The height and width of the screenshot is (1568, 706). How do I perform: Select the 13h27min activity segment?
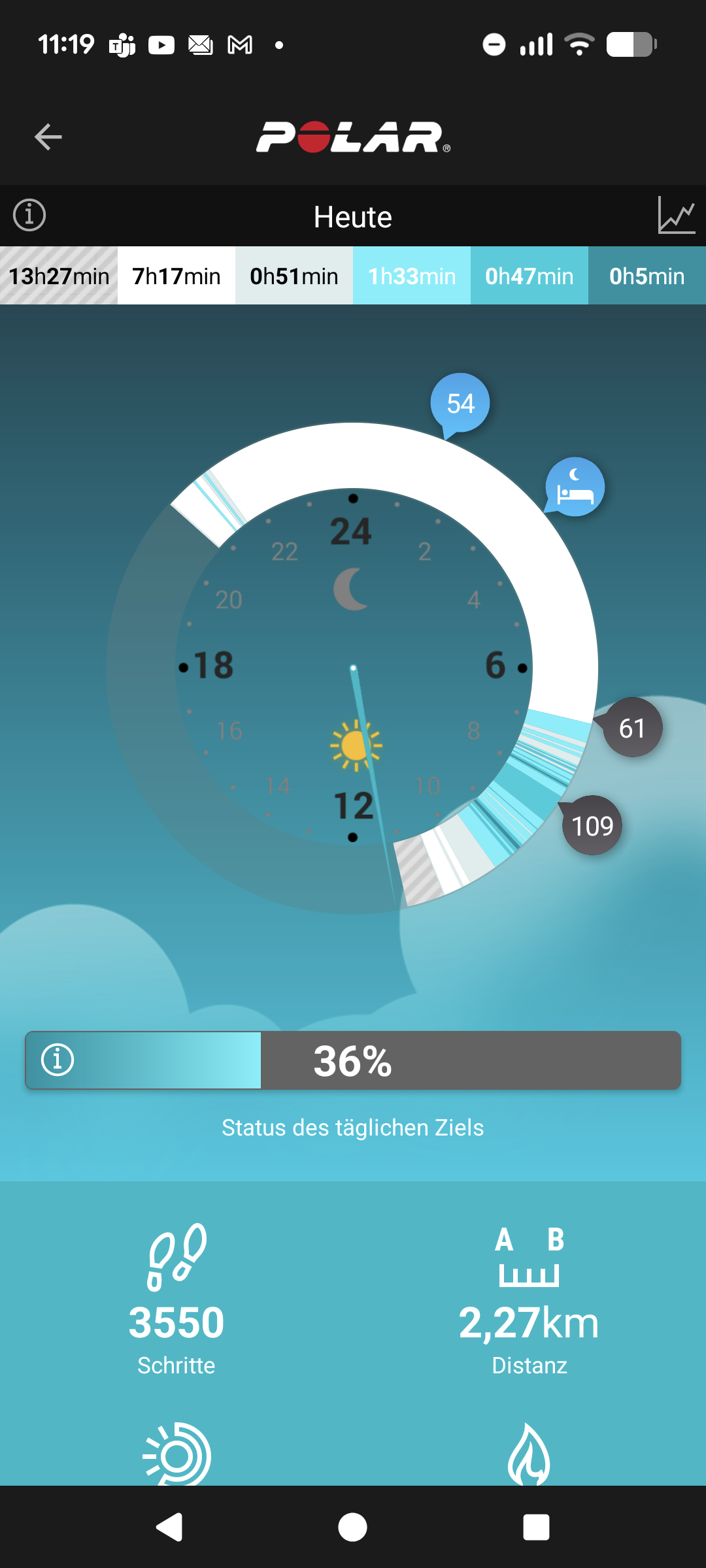coord(59,276)
